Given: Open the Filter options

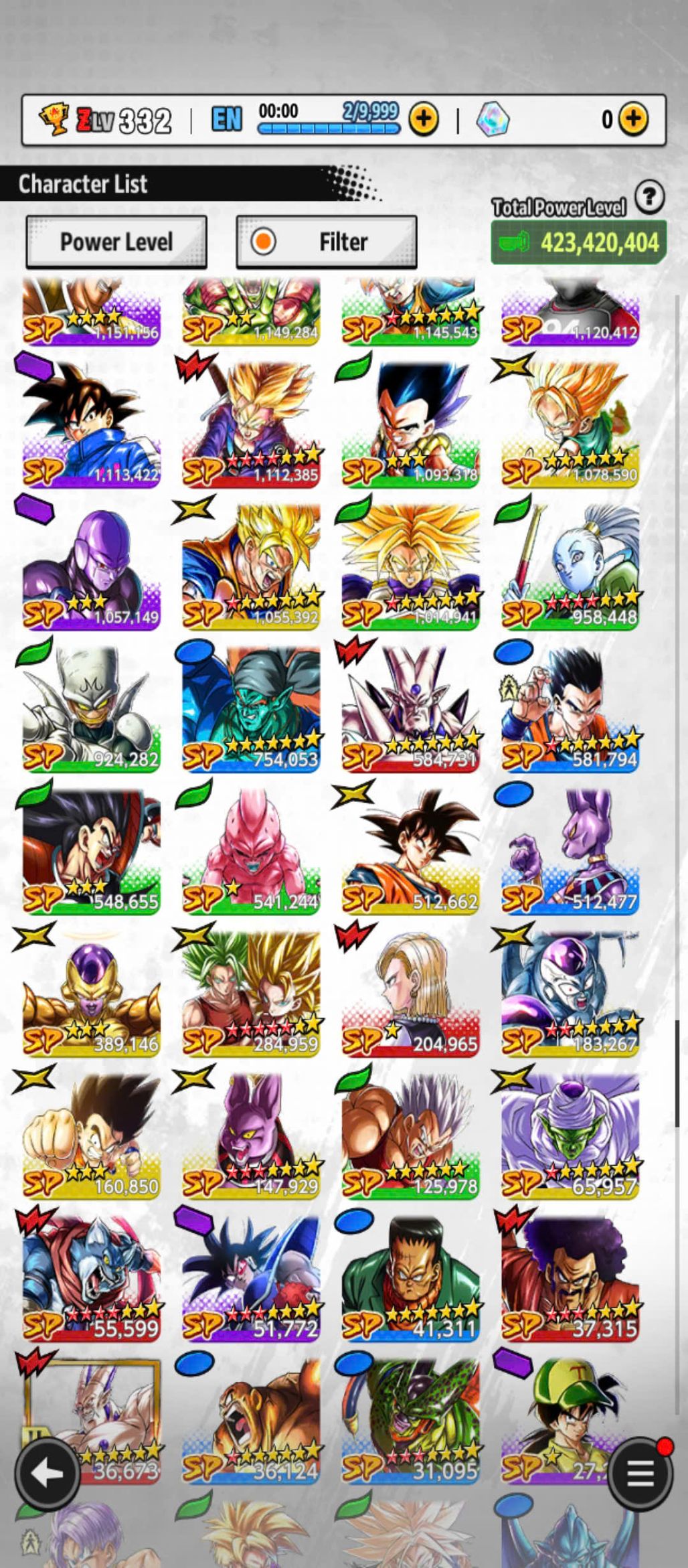Looking at the screenshot, I should point(327,242).
